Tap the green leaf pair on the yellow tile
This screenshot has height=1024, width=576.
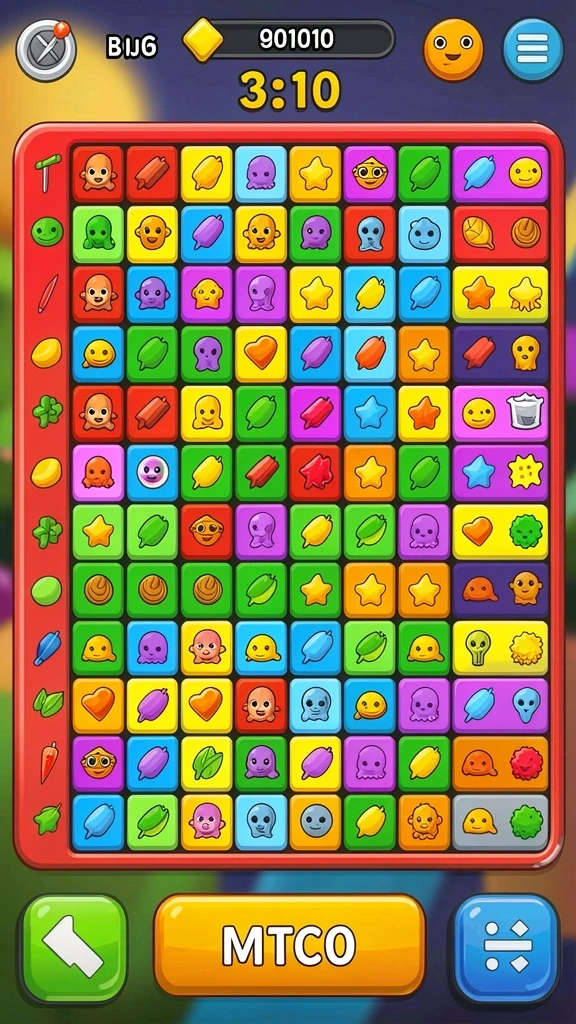[x=206, y=764]
